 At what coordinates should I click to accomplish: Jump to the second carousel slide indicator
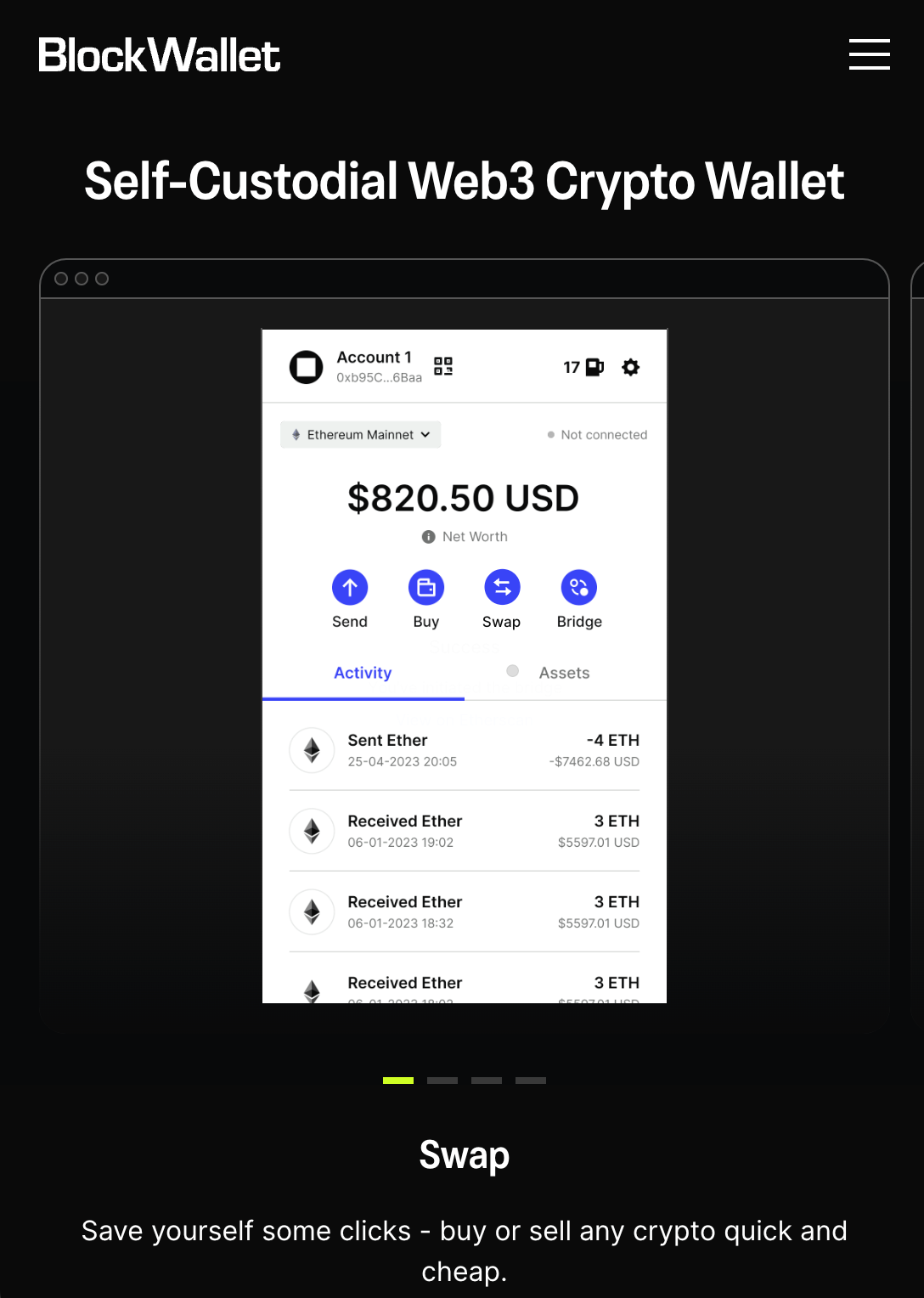[442, 1081]
